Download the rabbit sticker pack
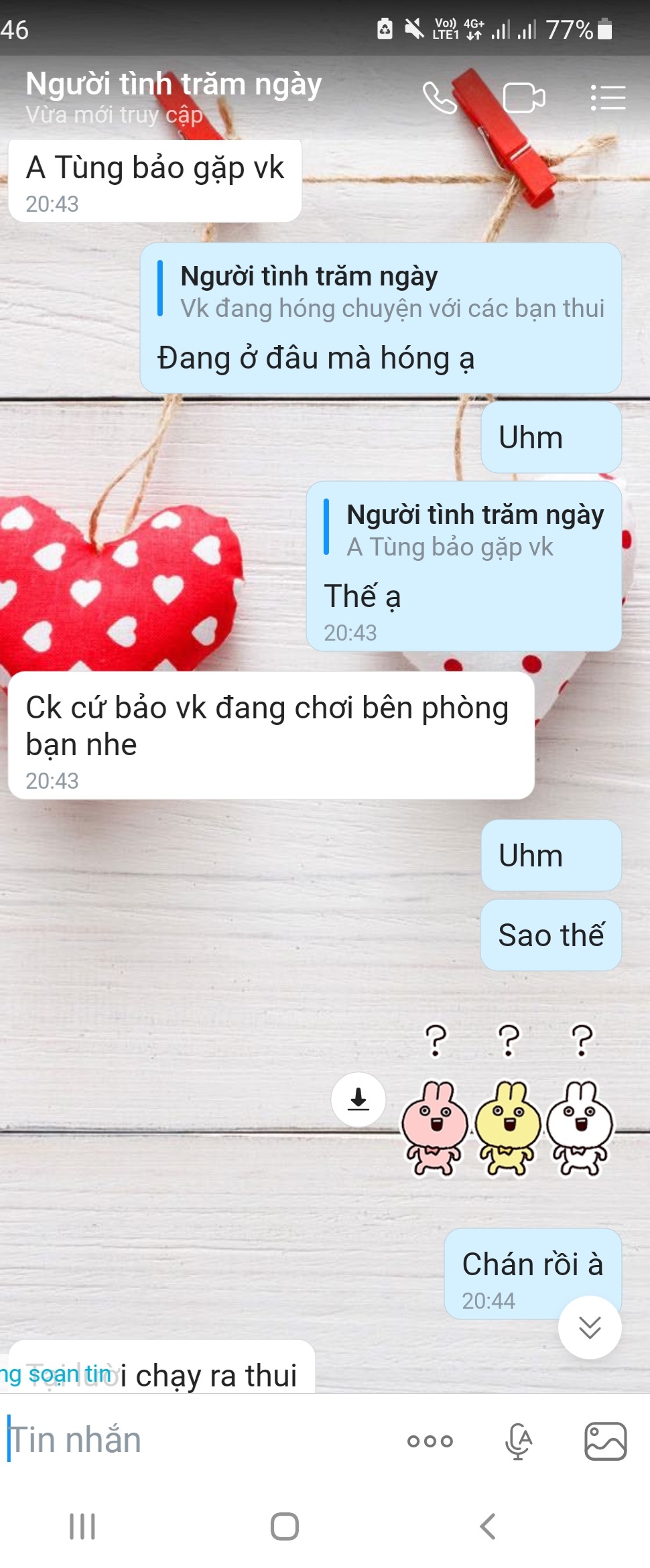Image resolution: width=650 pixels, height=1568 pixels. tap(359, 1100)
